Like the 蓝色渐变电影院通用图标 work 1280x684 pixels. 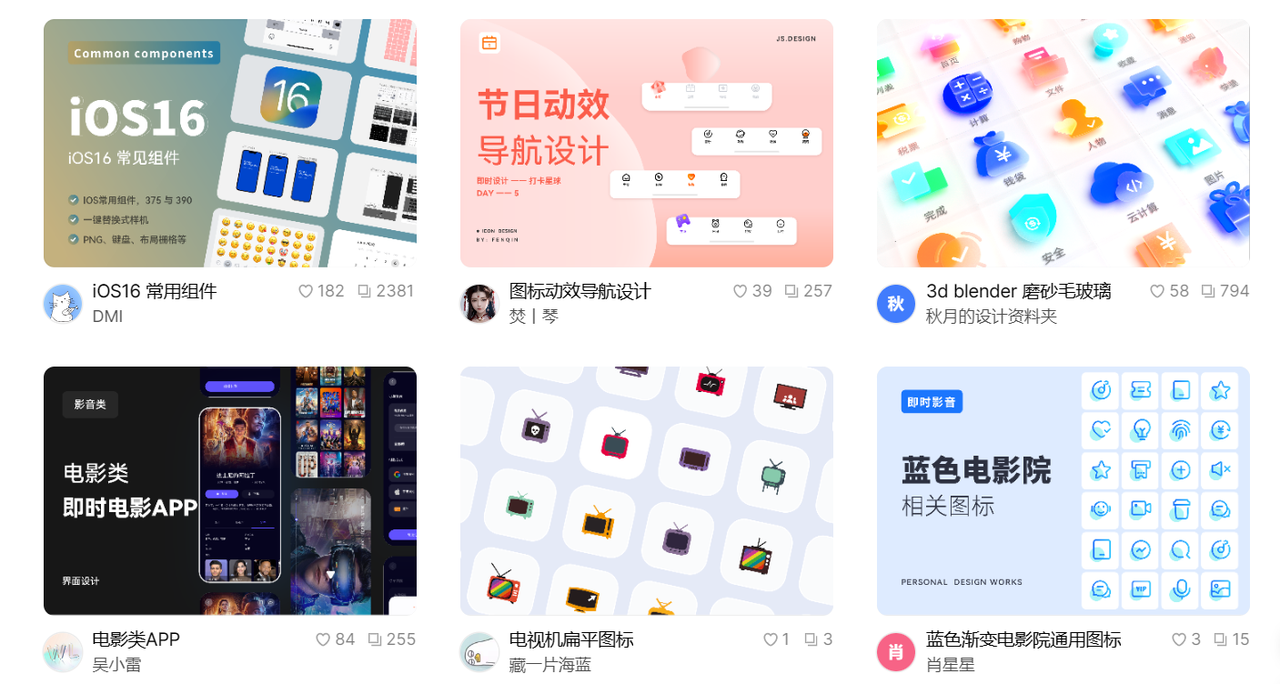1180,639
